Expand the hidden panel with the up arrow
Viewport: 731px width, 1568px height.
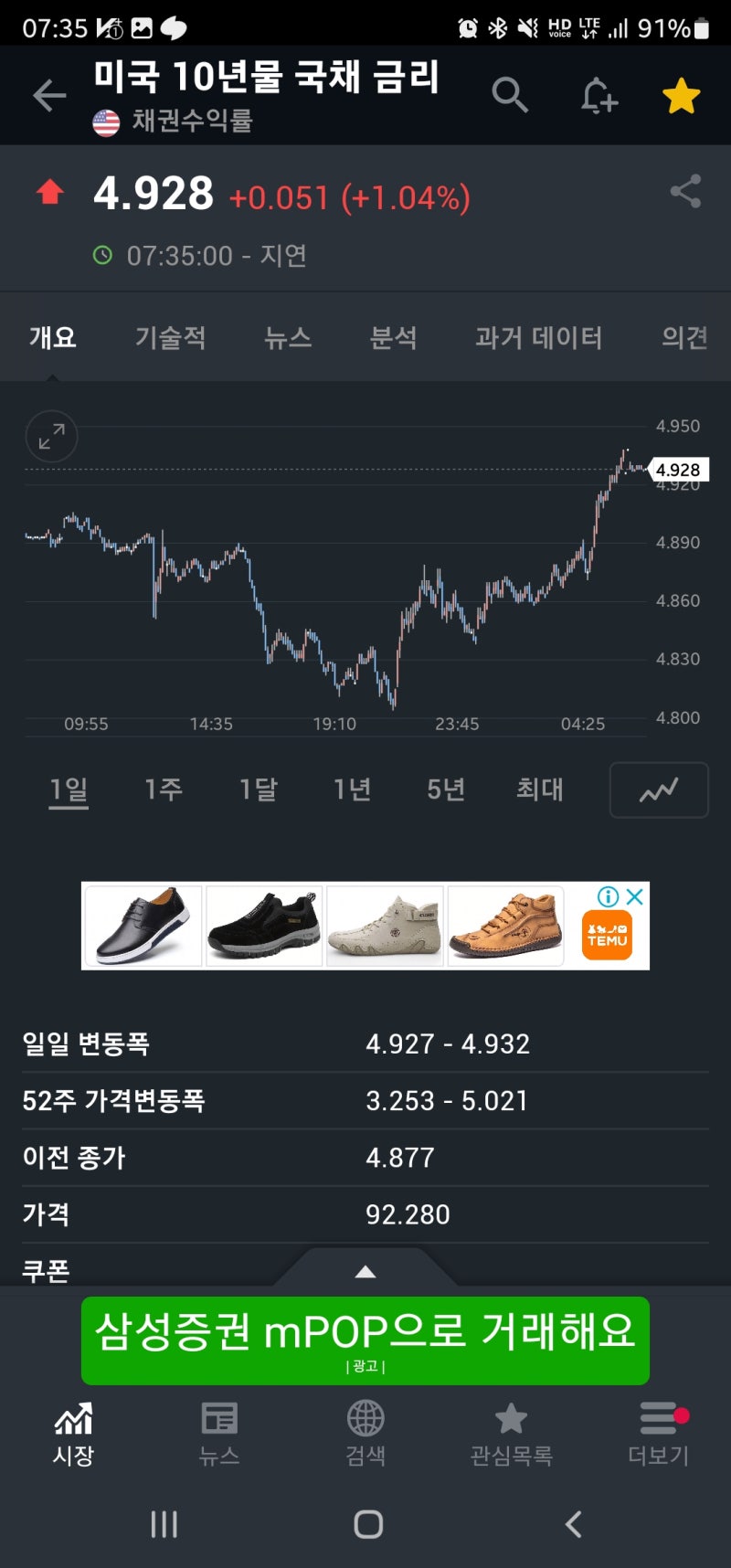click(365, 1270)
